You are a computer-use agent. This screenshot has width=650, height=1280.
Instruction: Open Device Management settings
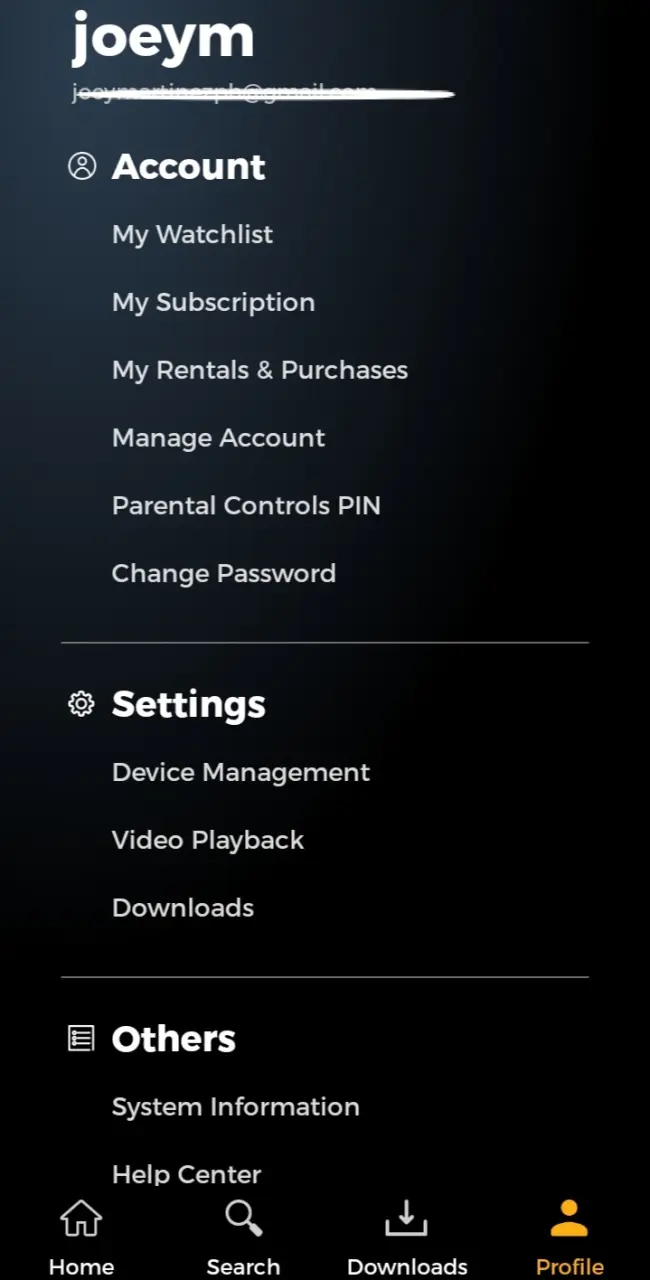pos(241,773)
